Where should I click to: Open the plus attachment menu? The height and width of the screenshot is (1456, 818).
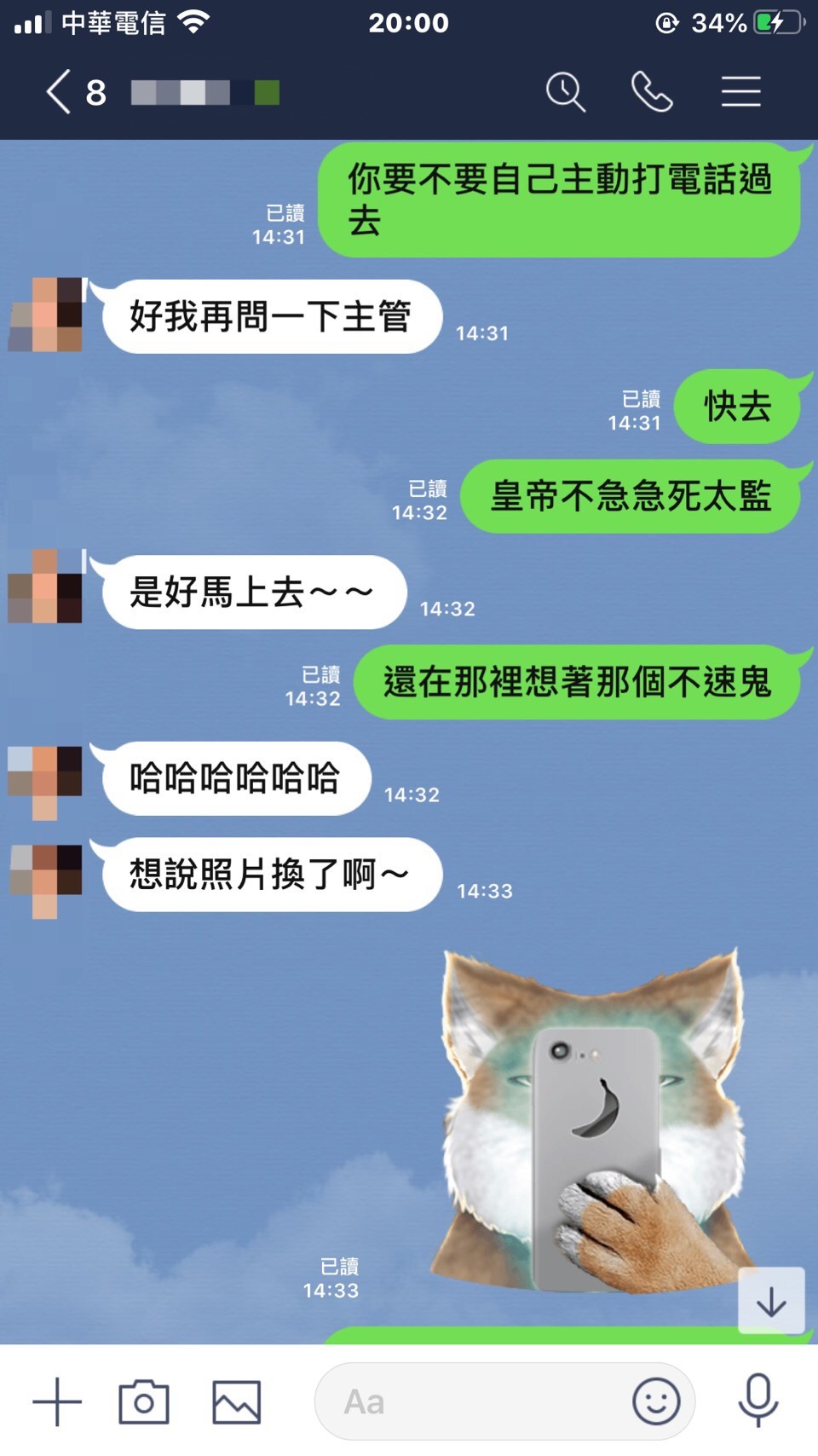click(57, 1401)
